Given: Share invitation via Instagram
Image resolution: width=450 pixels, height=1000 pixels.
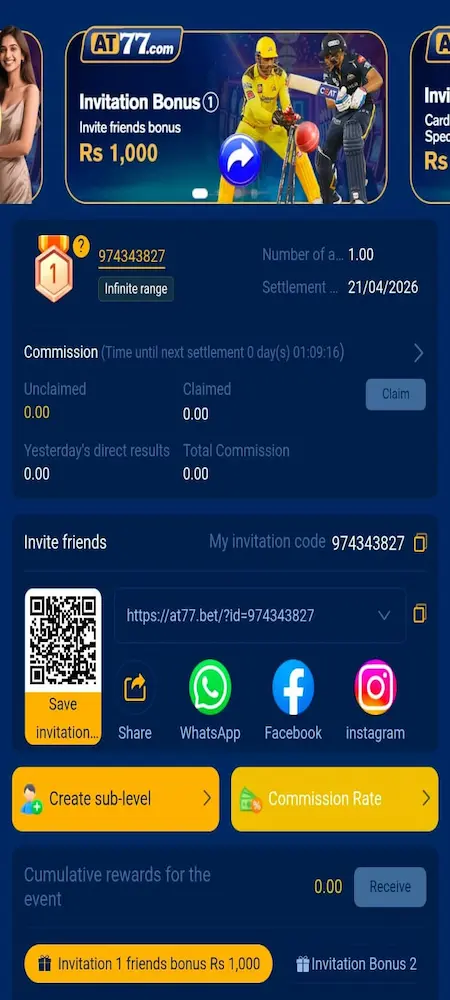Looking at the screenshot, I should pyautogui.click(x=375, y=700).
